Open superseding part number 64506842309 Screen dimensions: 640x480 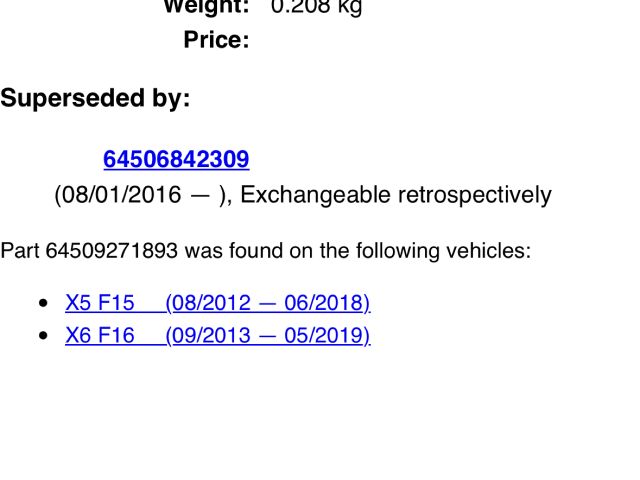tap(176, 159)
